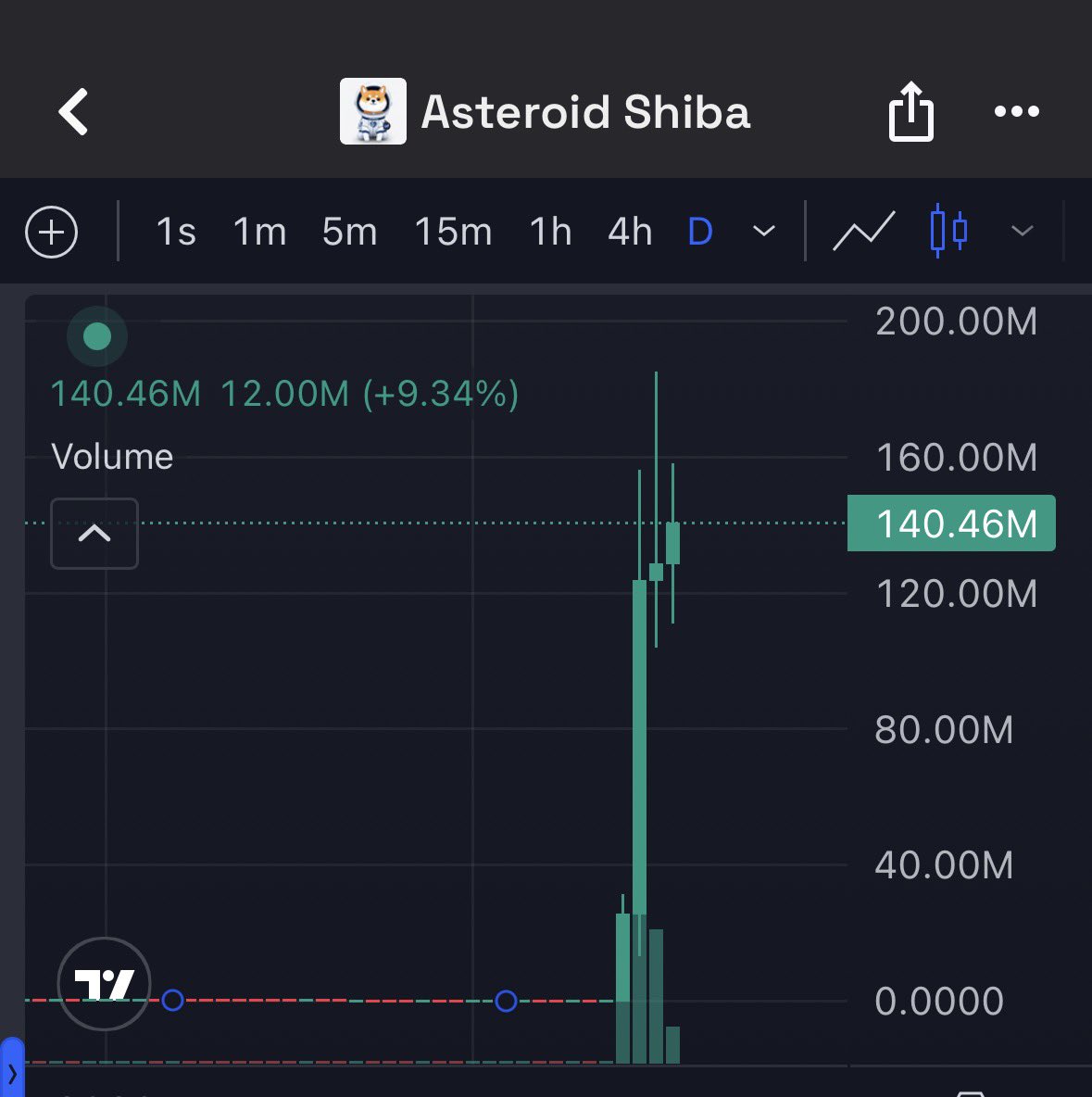1092x1097 pixels.
Task: Switch to the 4h interval
Action: click(x=630, y=232)
